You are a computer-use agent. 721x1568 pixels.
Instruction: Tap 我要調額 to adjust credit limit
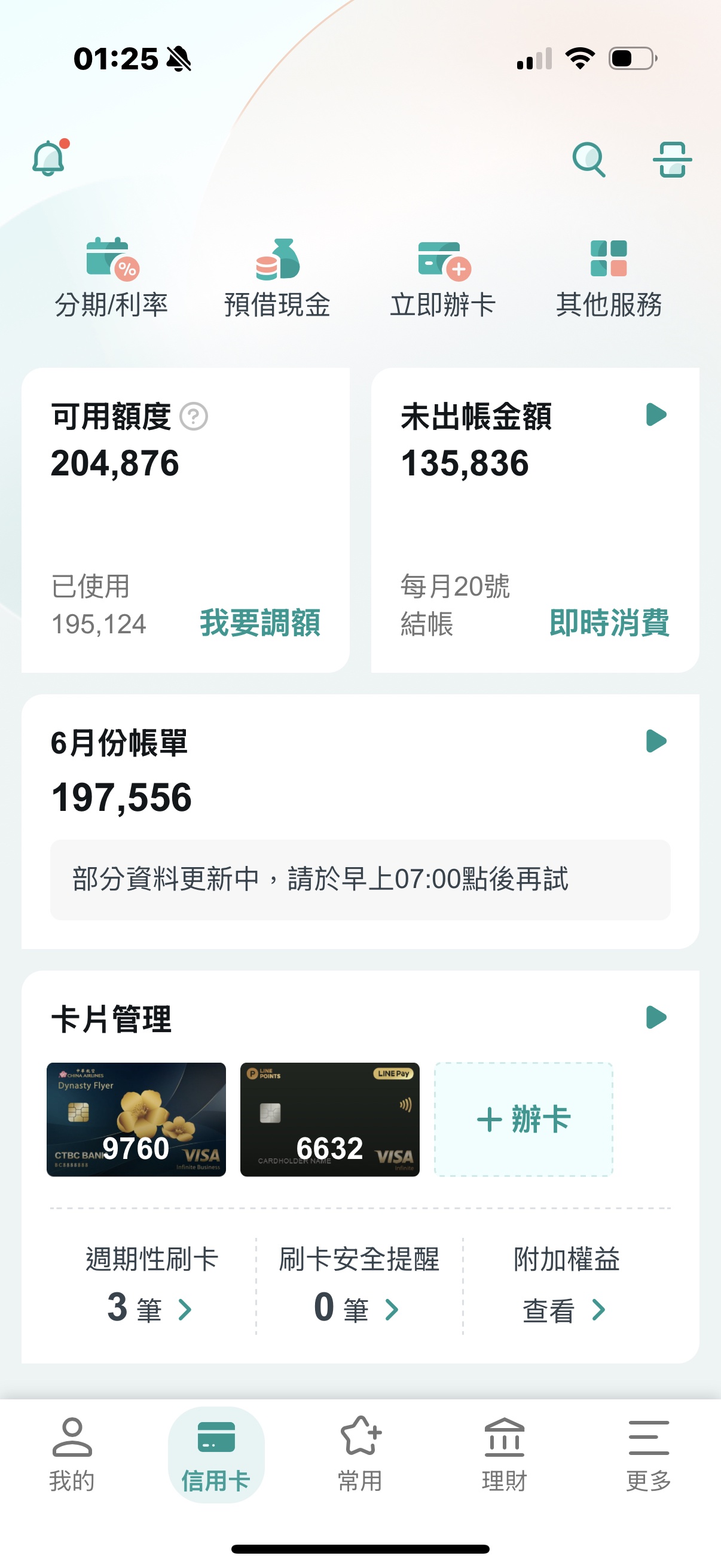260,623
